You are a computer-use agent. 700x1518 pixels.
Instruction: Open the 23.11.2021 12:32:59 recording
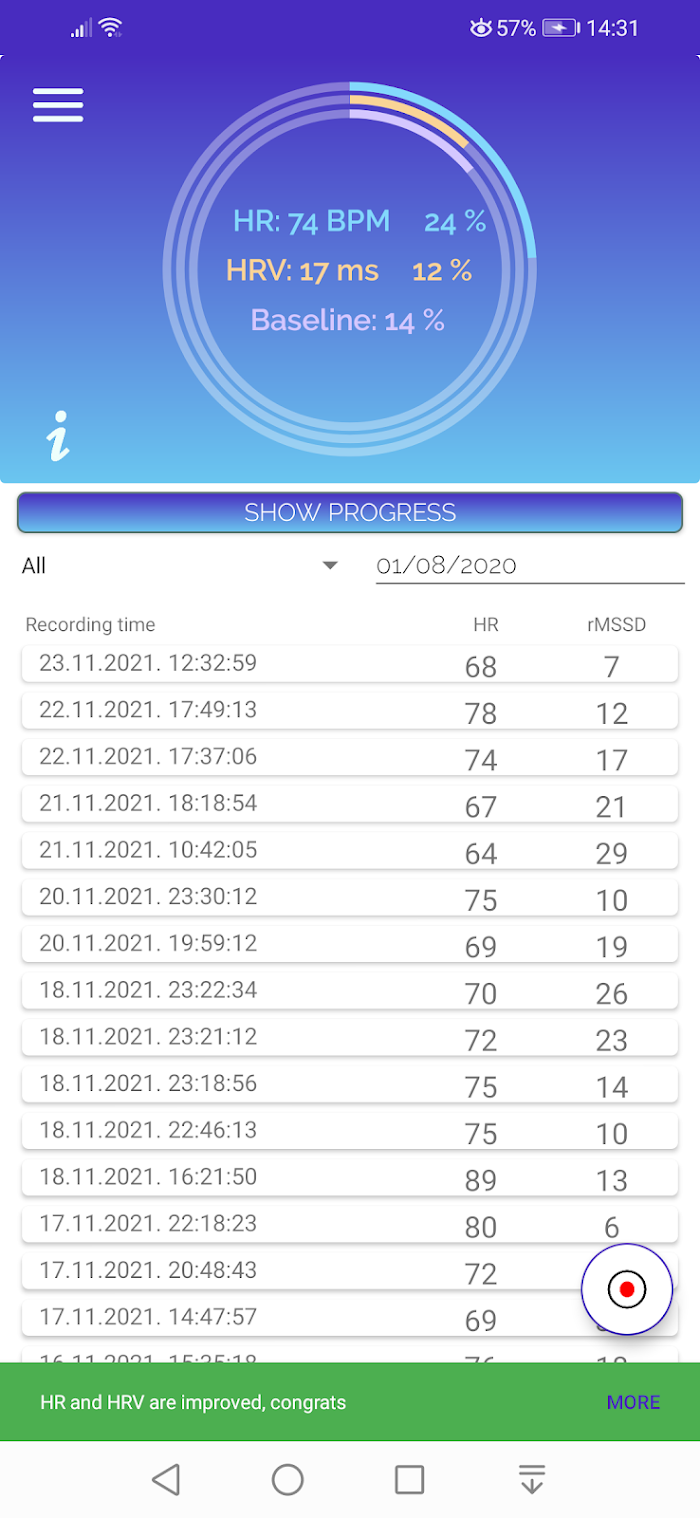coord(349,665)
